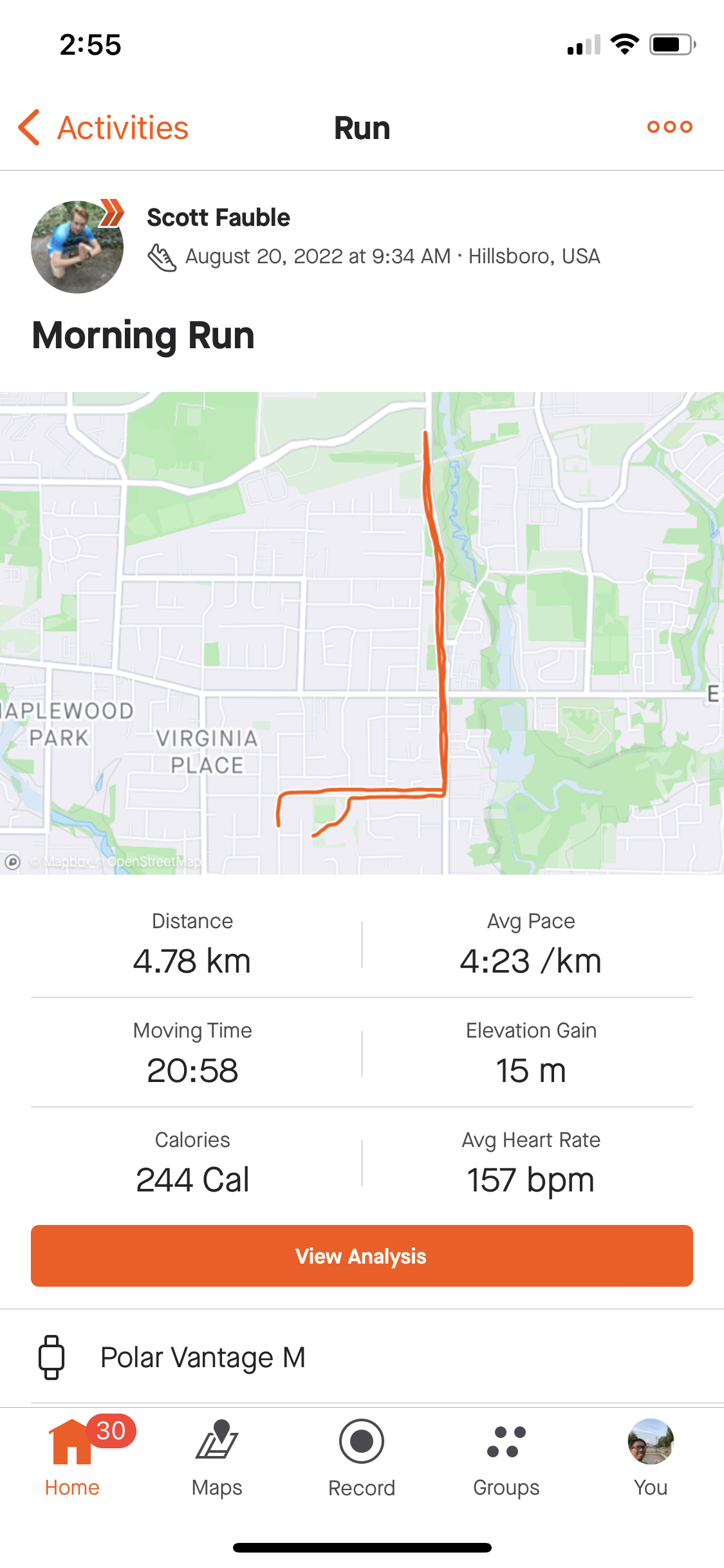Open the three-dot overflow menu
The image size is (724, 1568).
pos(669,127)
